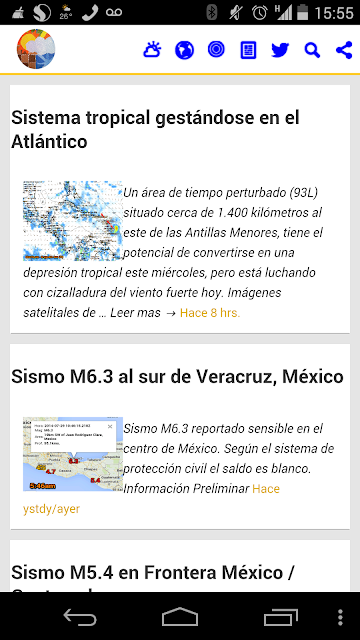Open the weather icon in toolbar
This screenshot has height=640, width=360.
(x=152, y=50)
